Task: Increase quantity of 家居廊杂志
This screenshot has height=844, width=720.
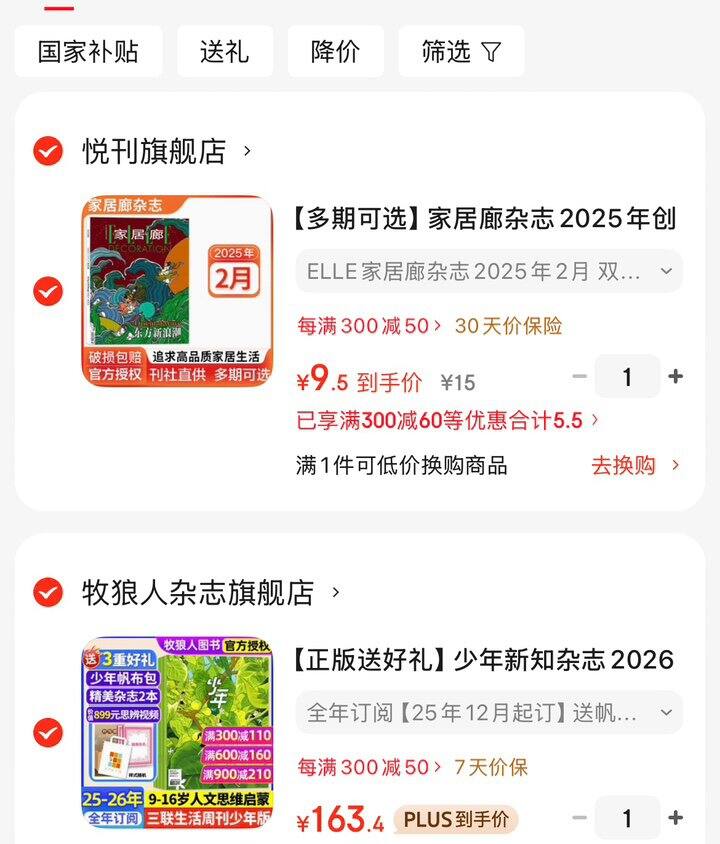Action: [x=676, y=377]
